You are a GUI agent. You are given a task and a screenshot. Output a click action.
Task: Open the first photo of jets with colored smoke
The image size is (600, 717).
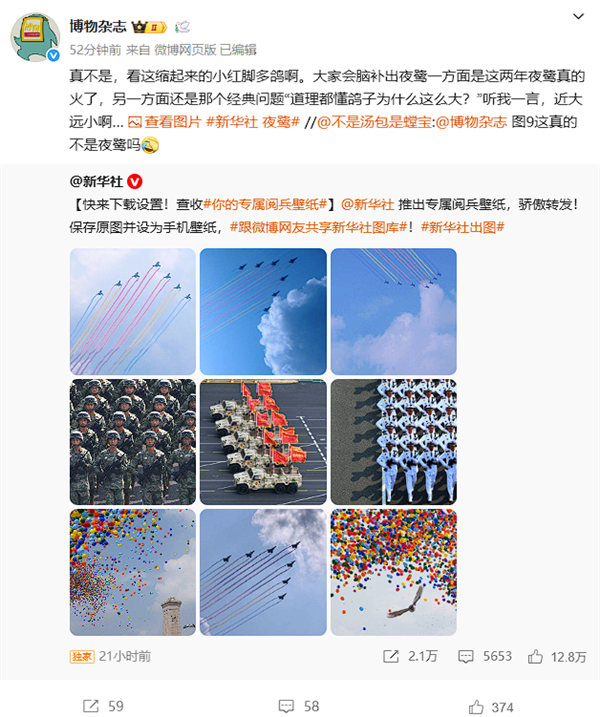tap(133, 311)
